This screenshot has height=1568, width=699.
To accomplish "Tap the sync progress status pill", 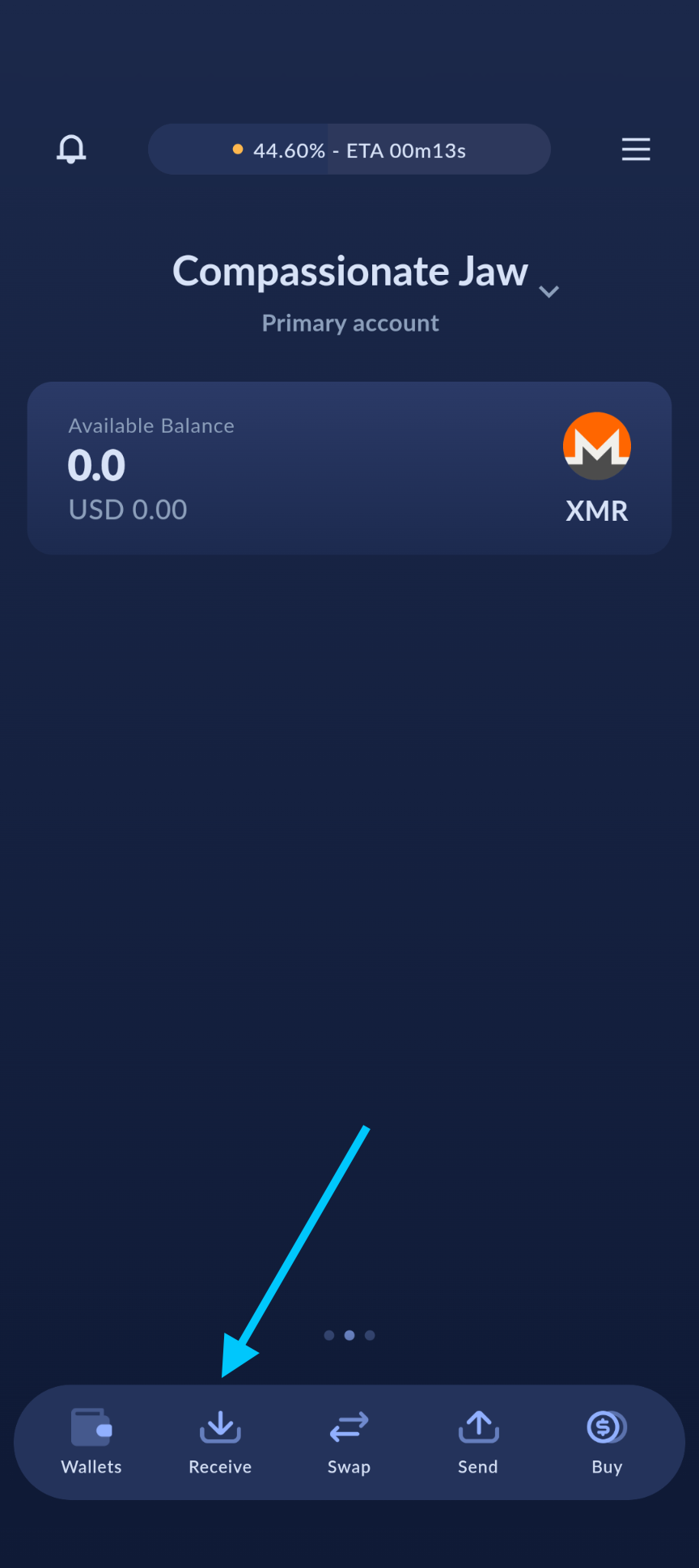I will tap(349, 150).
